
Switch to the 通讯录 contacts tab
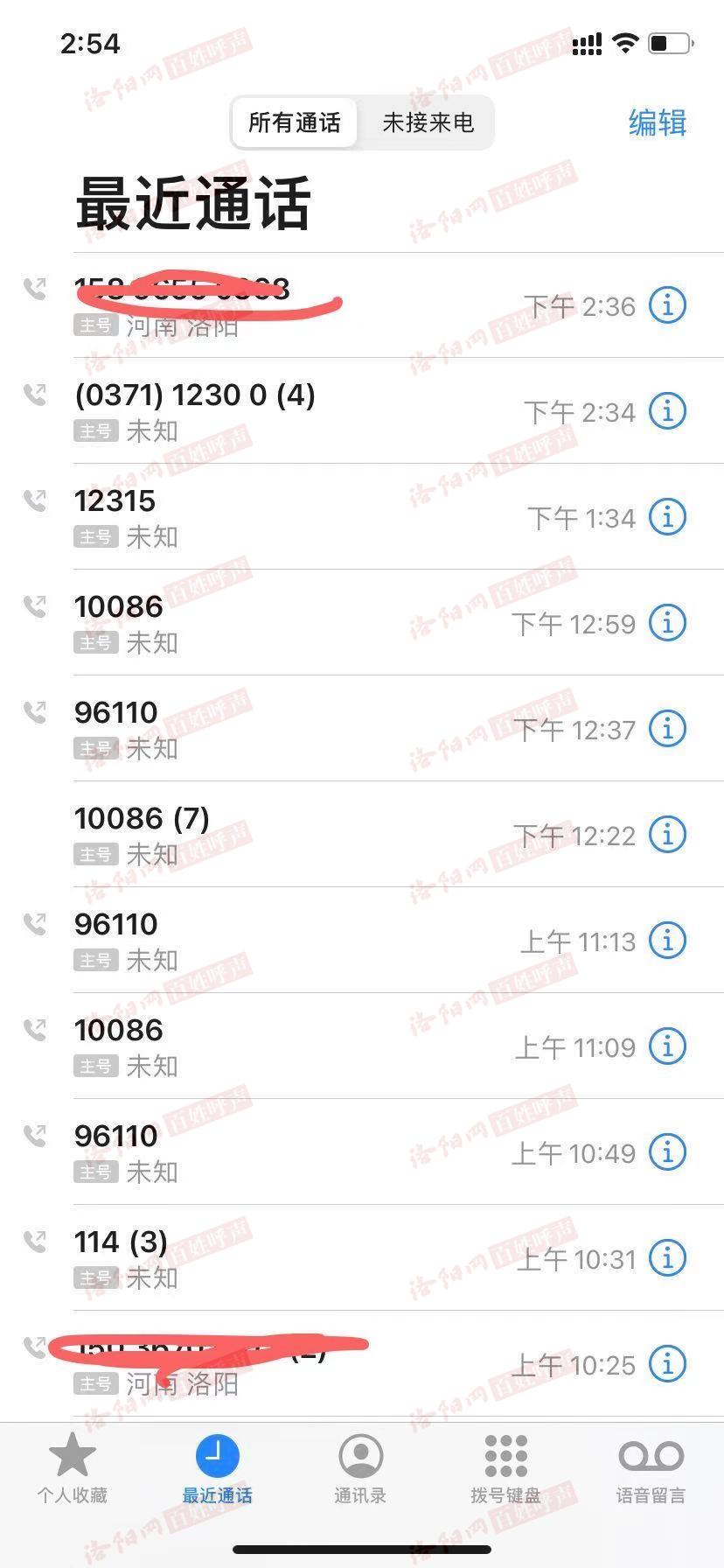tap(360, 1467)
